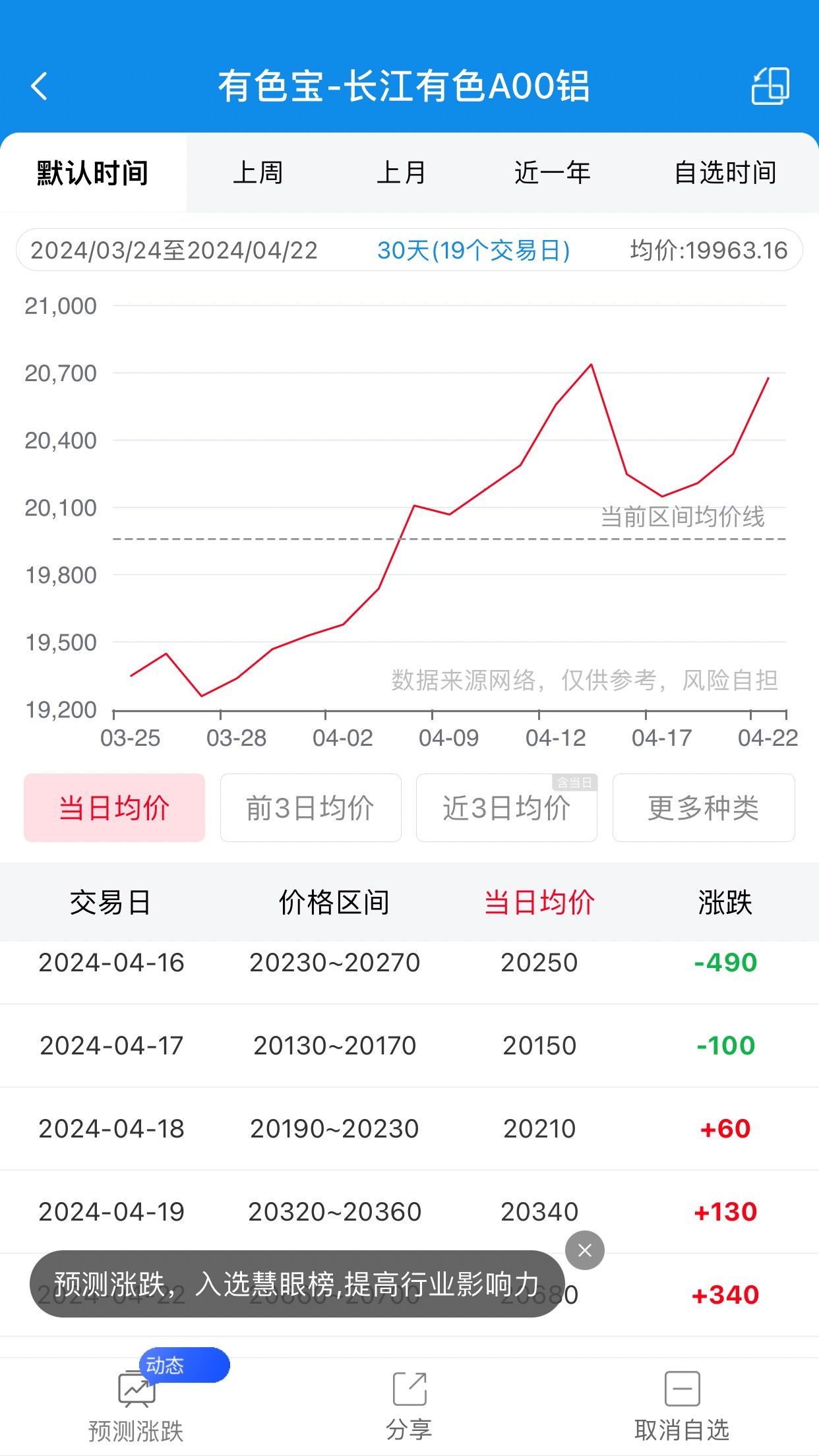Image resolution: width=819 pixels, height=1456 pixels.
Task: Dismiss the 预测涨跌 tooltip banner
Action: tap(585, 1250)
